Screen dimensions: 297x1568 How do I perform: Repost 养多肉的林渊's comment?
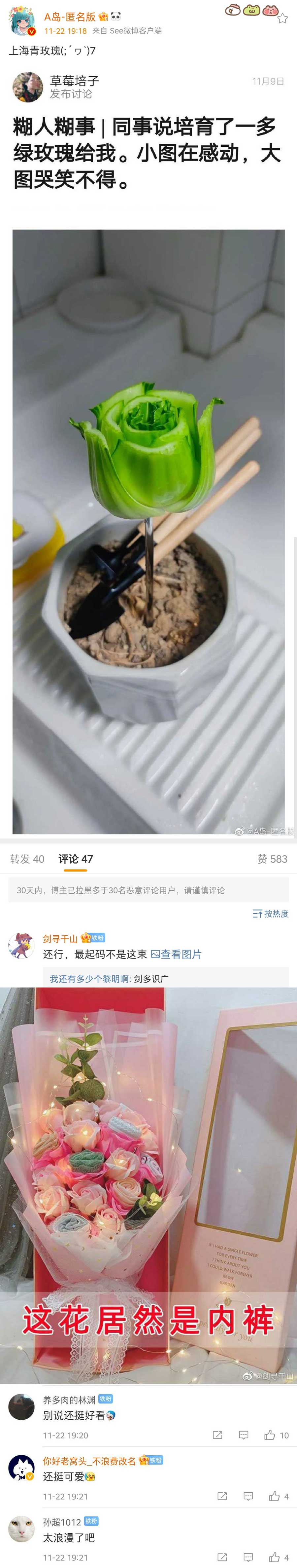(217, 1435)
